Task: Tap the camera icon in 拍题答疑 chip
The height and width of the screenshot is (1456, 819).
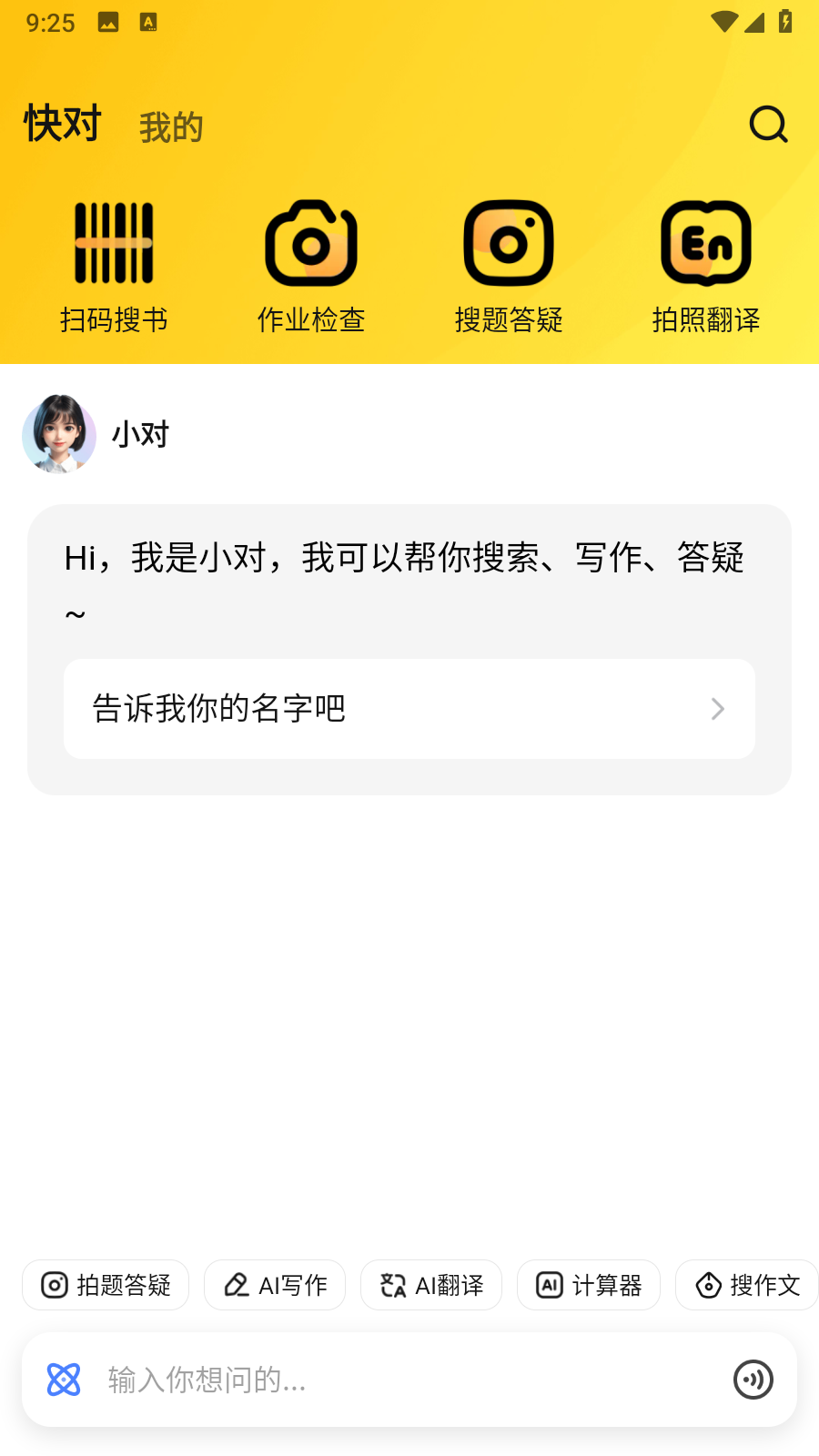Action: [53, 1285]
